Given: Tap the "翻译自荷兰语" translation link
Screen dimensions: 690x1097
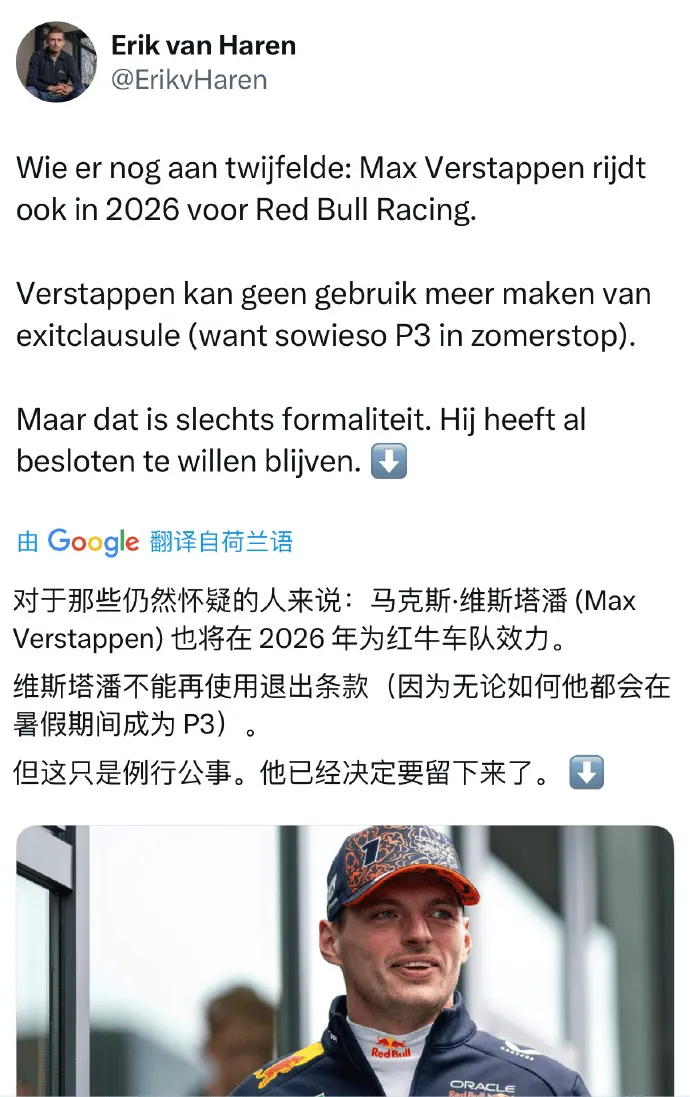Looking at the screenshot, I should tap(221, 541).
